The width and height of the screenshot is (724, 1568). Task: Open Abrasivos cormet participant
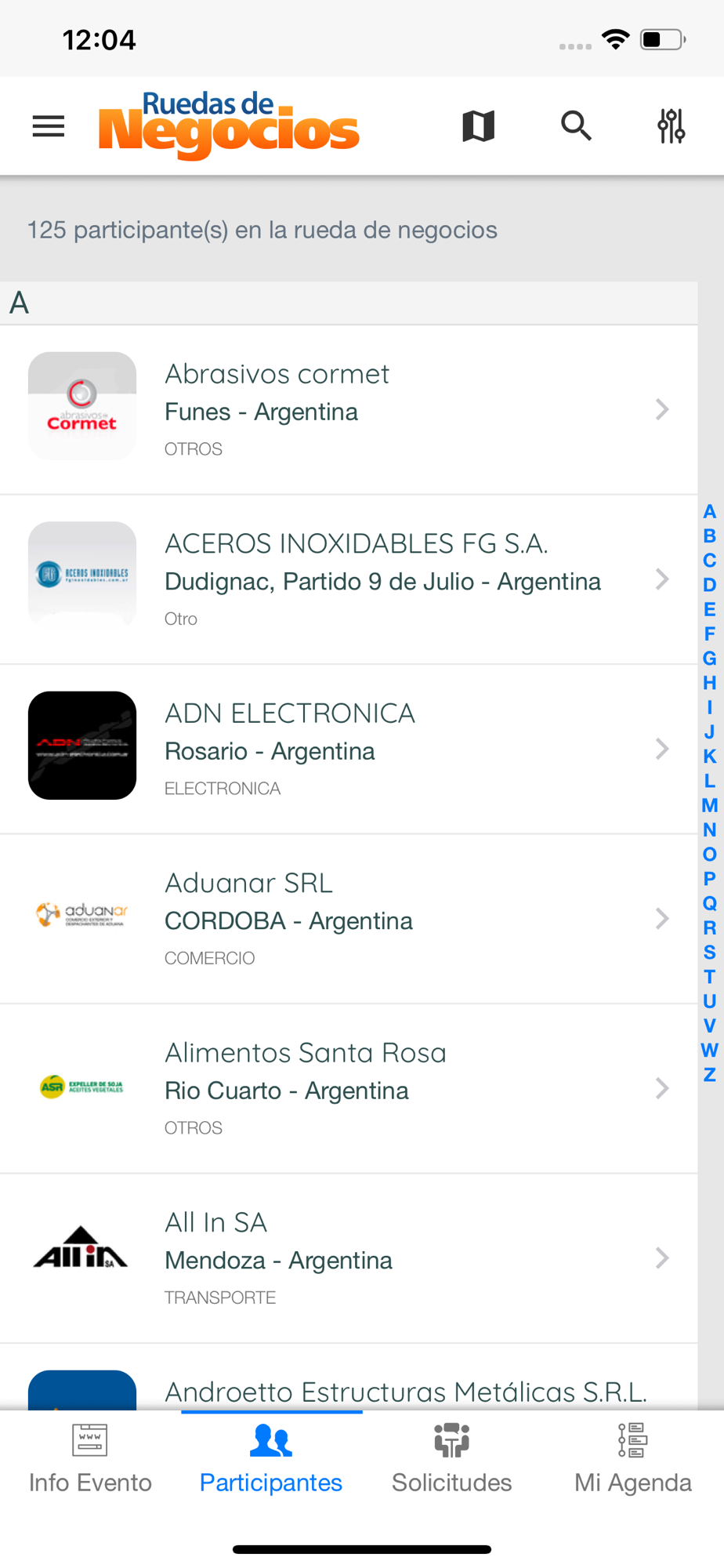coord(349,410)
